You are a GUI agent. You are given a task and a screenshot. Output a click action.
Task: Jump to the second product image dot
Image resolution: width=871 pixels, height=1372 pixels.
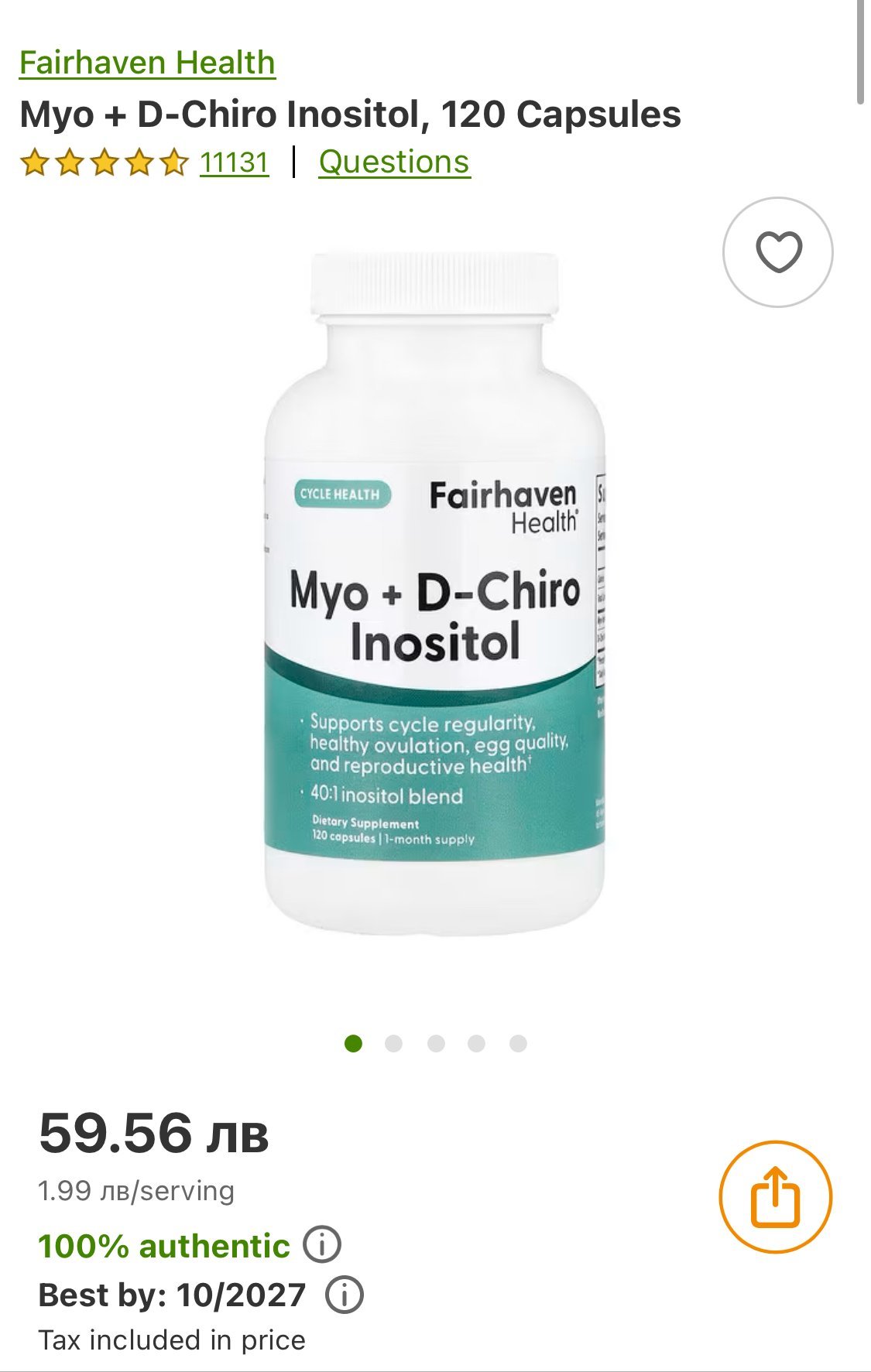pos(394,1044)
